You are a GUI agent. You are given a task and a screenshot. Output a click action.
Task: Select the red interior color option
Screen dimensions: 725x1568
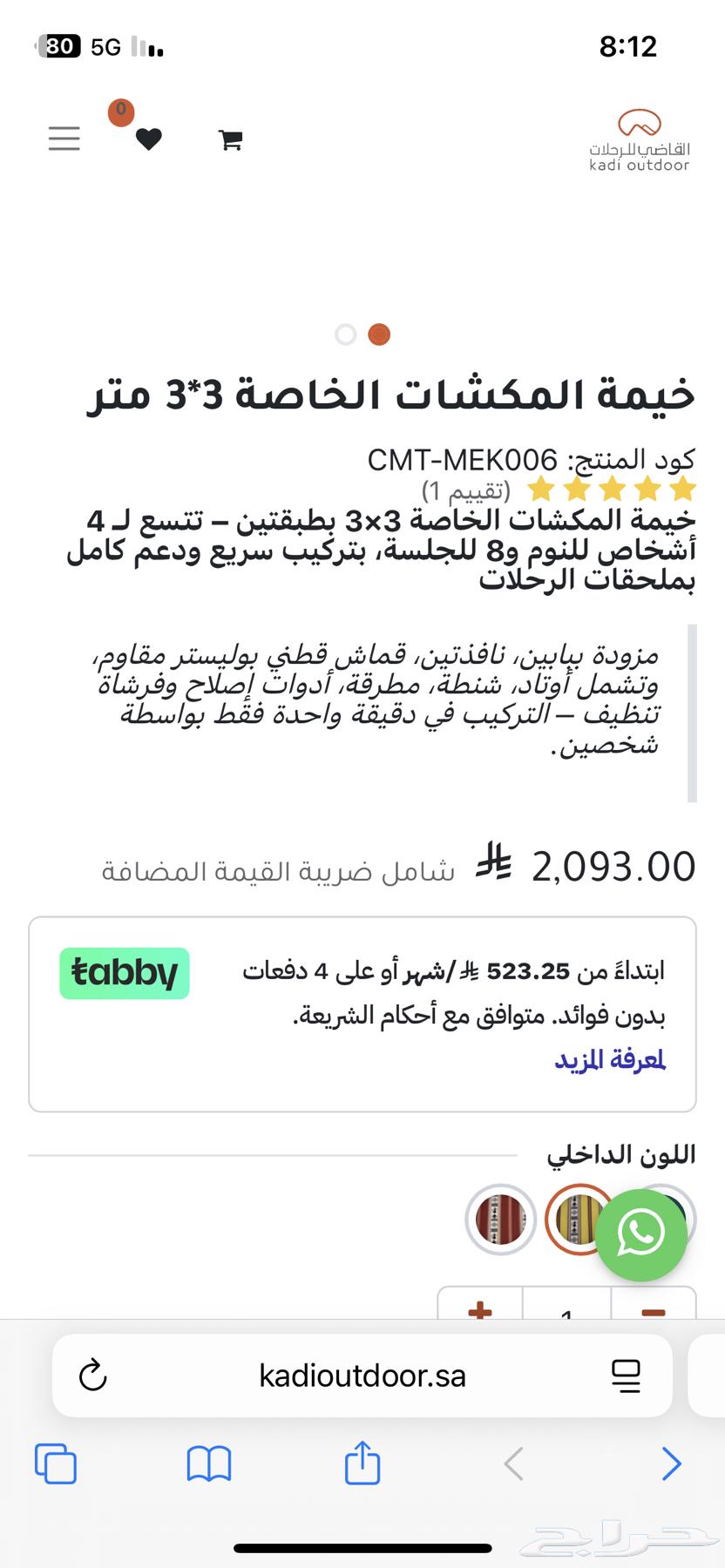click(x=499, y=1220)
